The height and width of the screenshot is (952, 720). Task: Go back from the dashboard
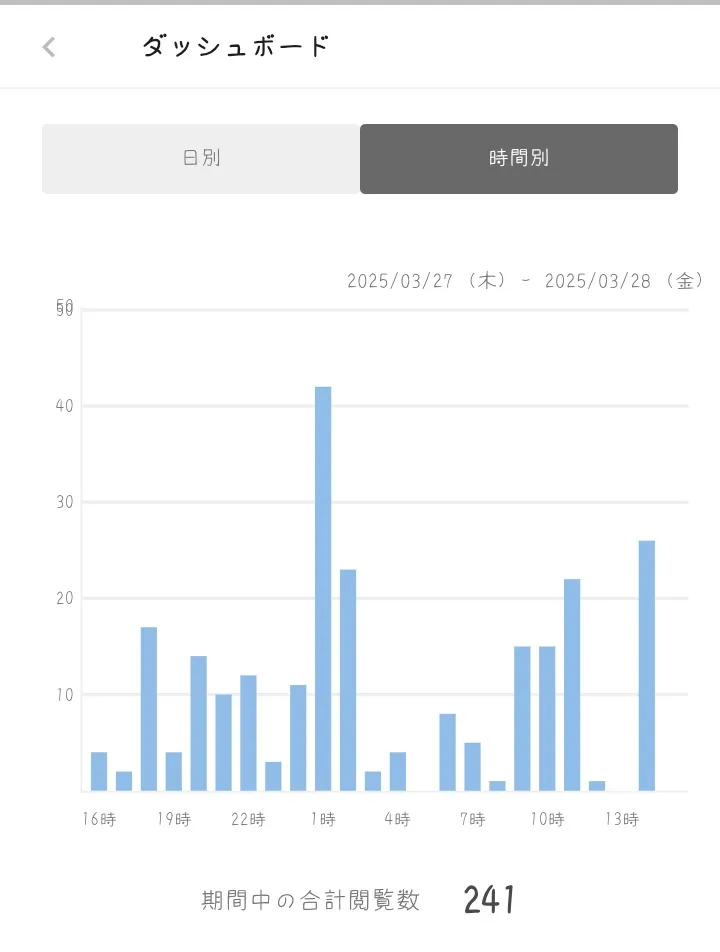tap(49, 47)
